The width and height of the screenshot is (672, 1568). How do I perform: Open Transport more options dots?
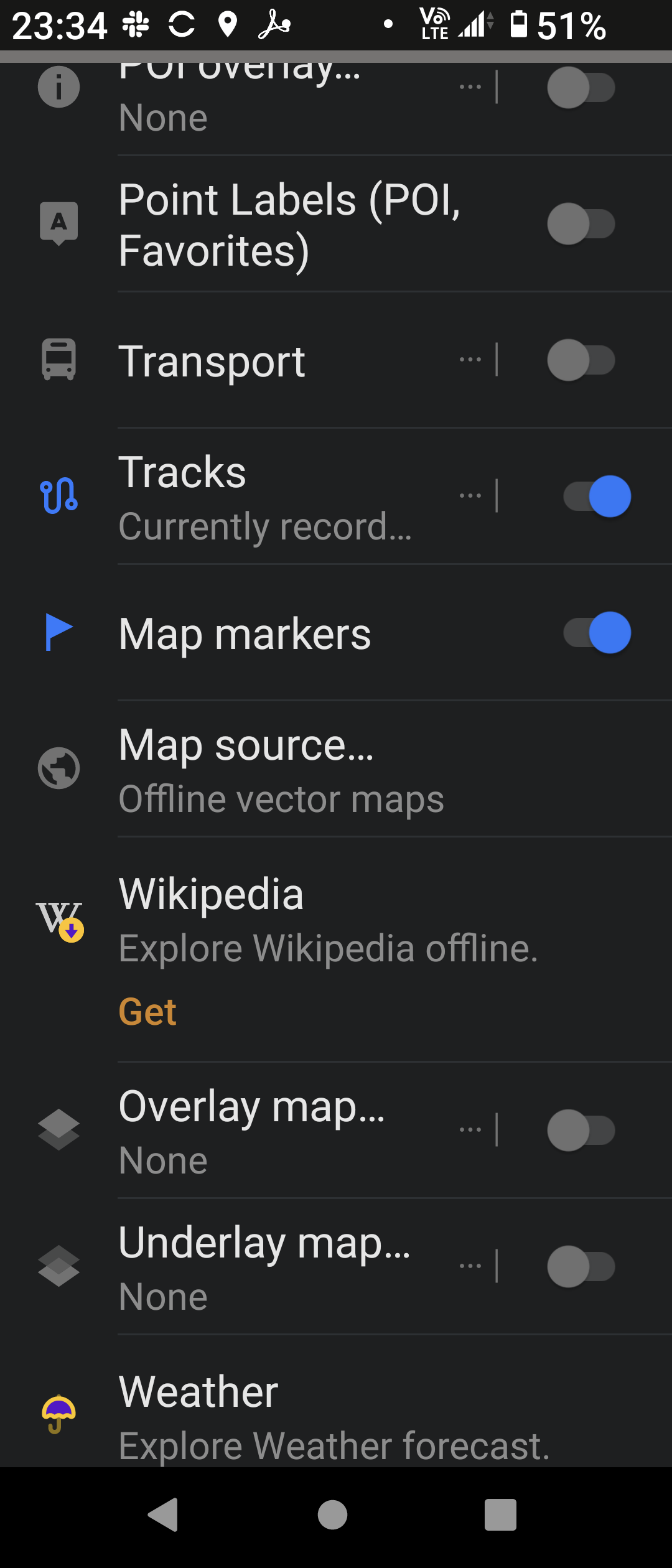470,360
